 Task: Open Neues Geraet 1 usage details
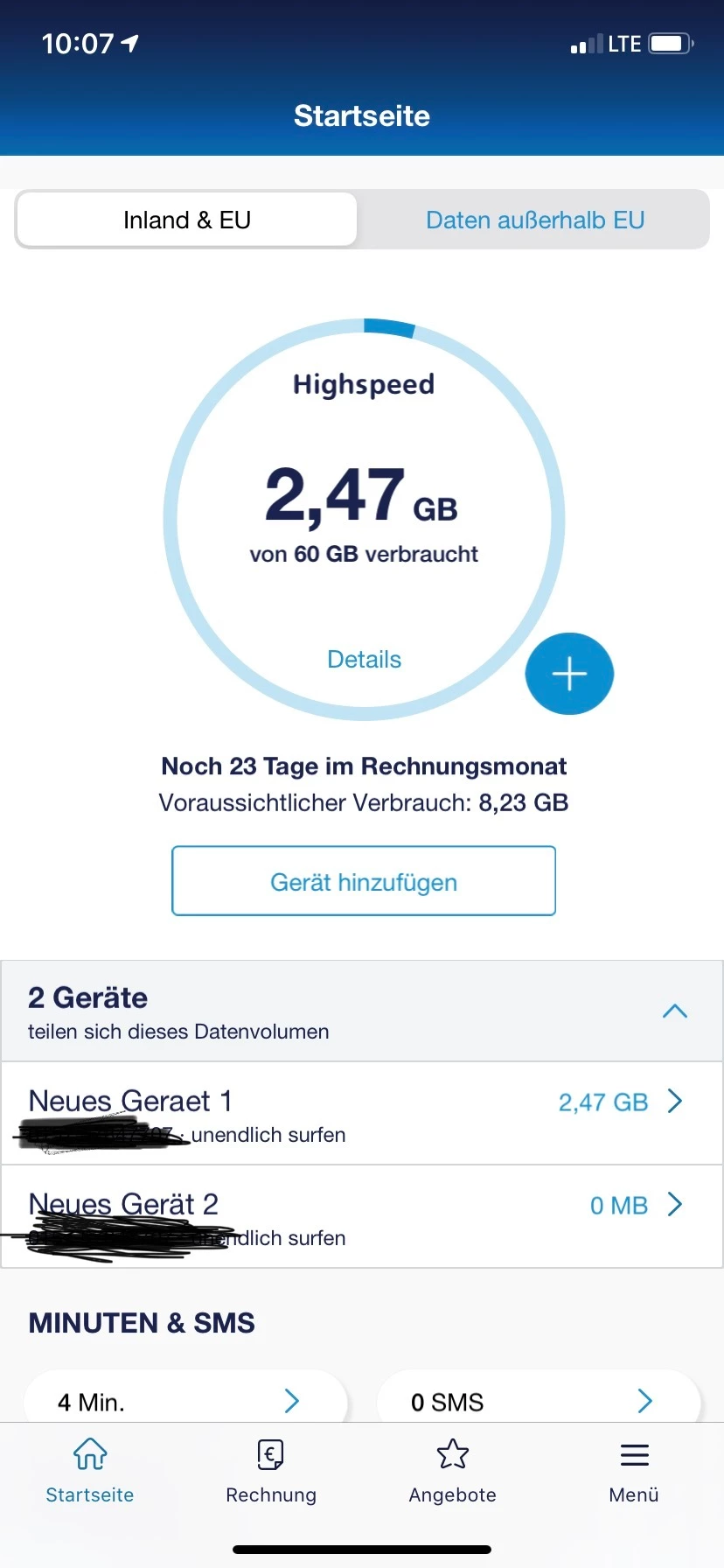point(361,1113)
